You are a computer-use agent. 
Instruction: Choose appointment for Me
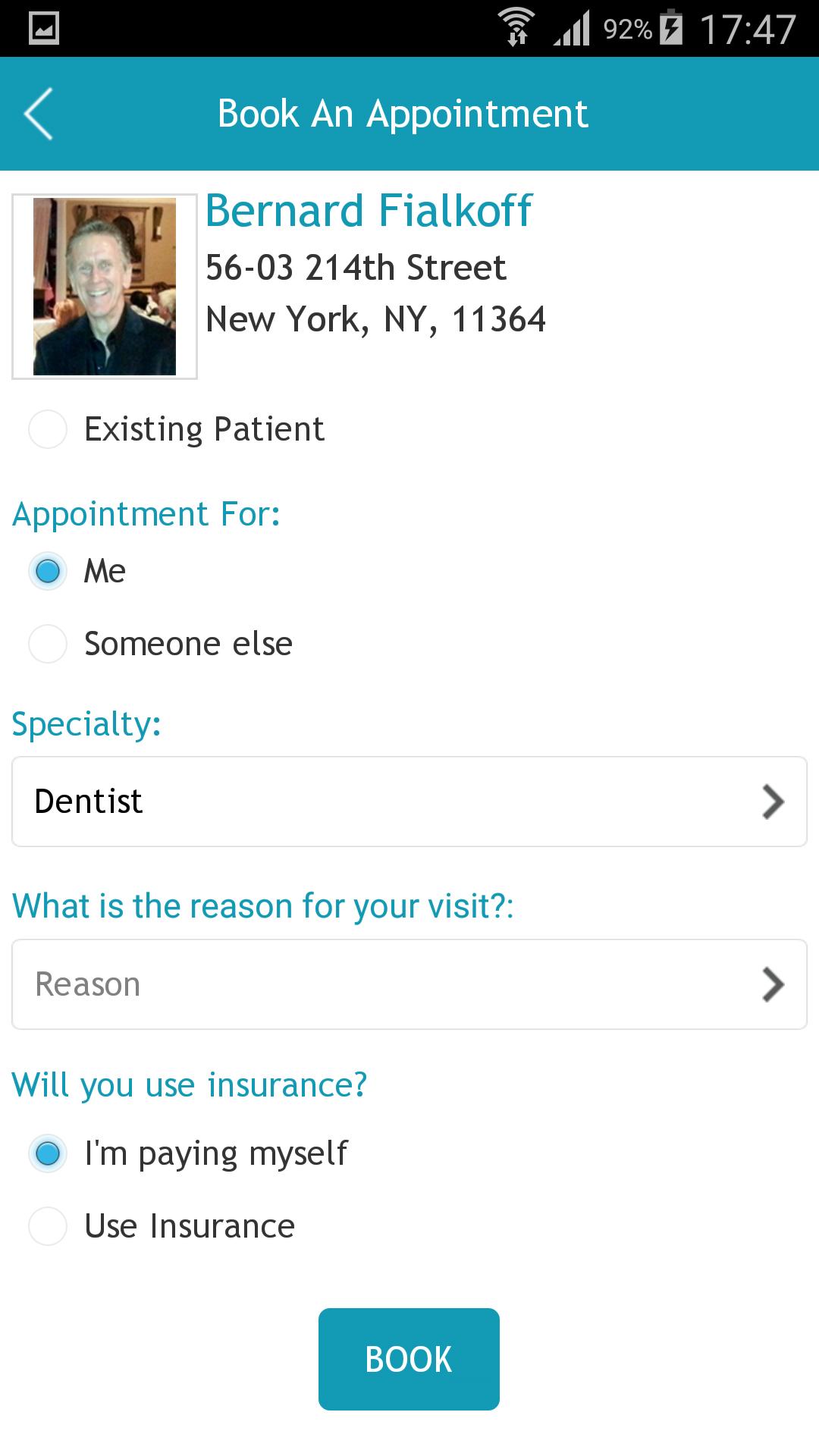pos(77,571)
